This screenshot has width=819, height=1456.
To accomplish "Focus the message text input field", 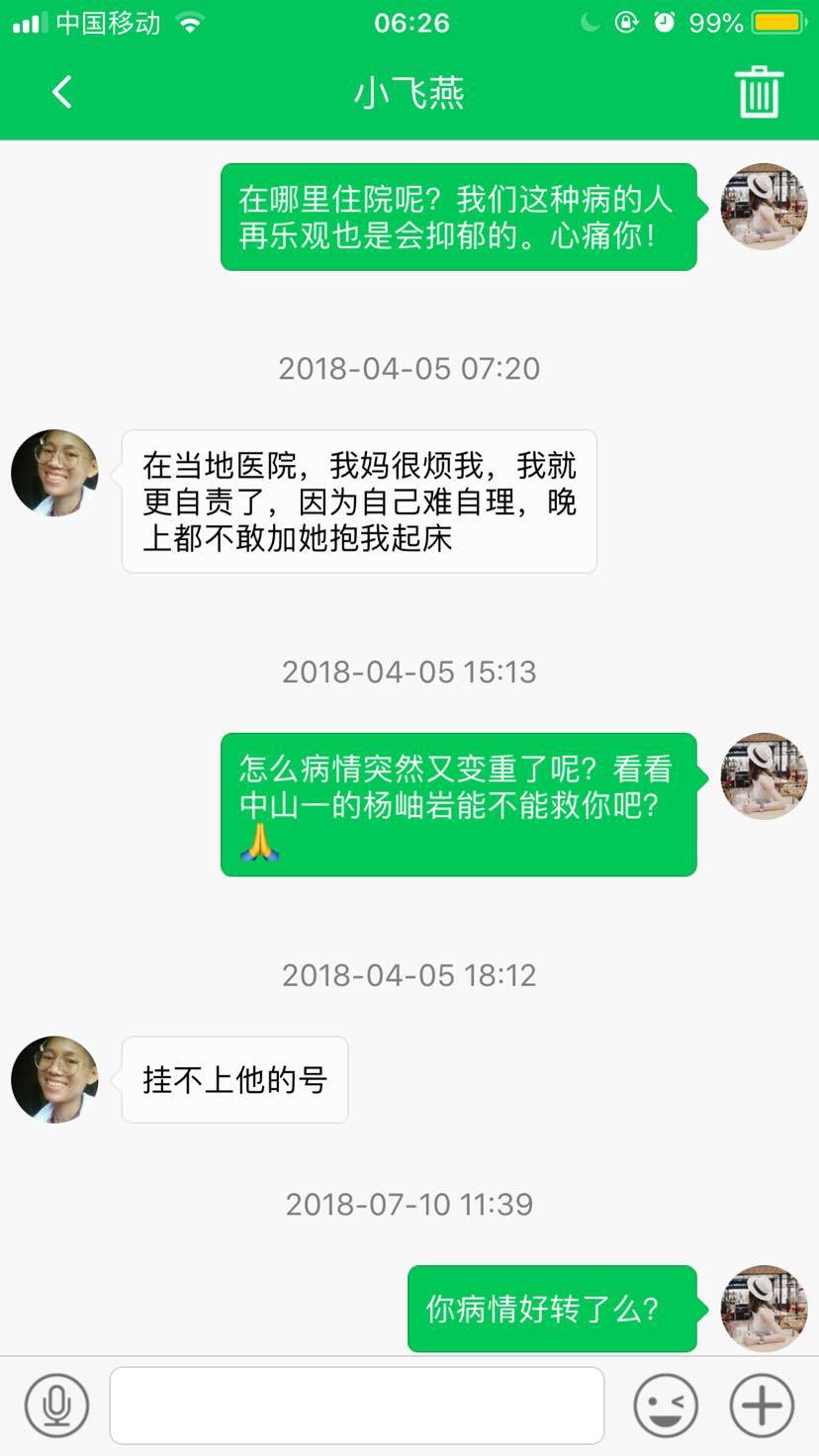I will tap(356, 1406).
